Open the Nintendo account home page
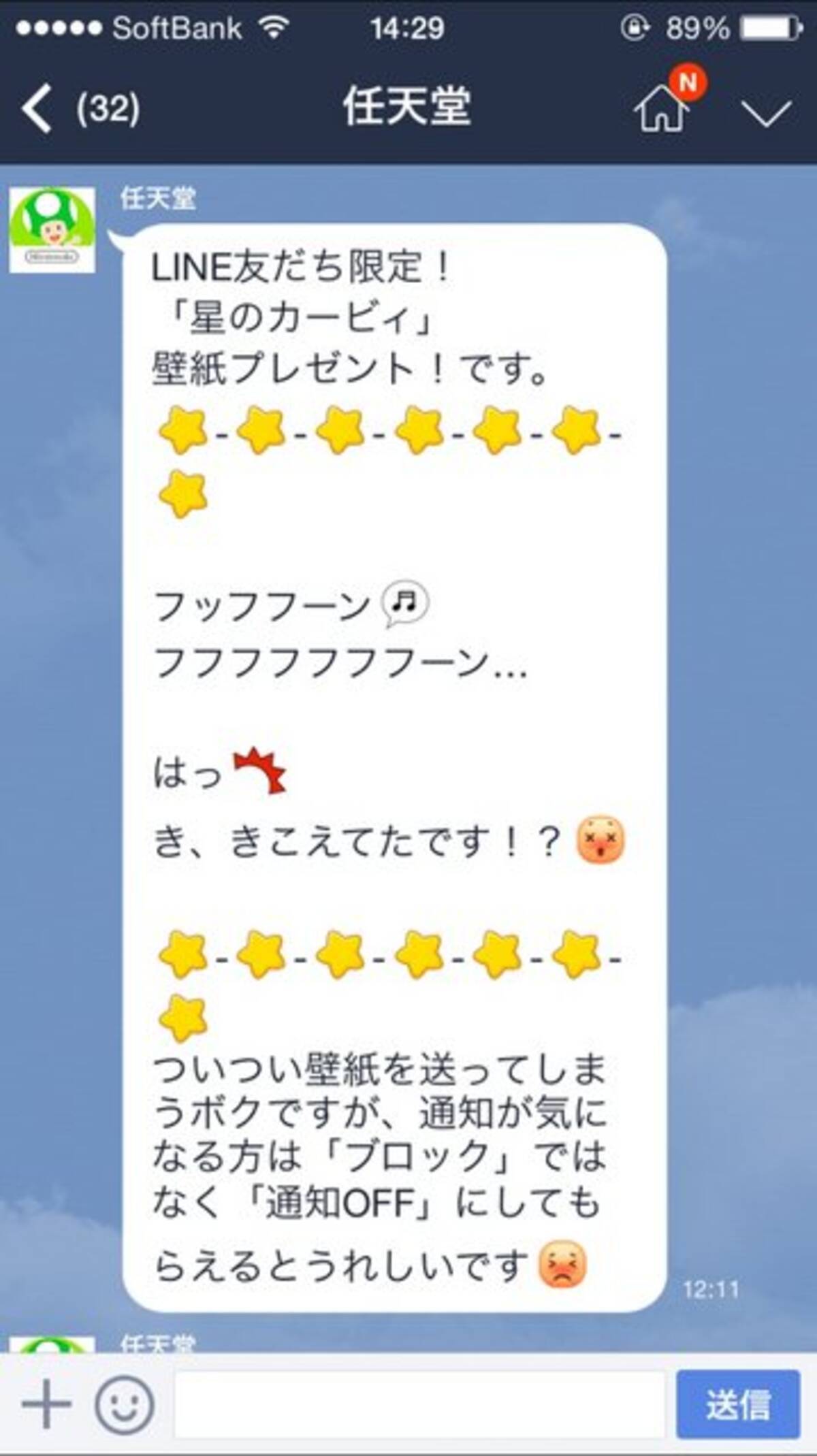This screenshot has width=817, height=1456. pyautogui.click(x=662, y=109)
